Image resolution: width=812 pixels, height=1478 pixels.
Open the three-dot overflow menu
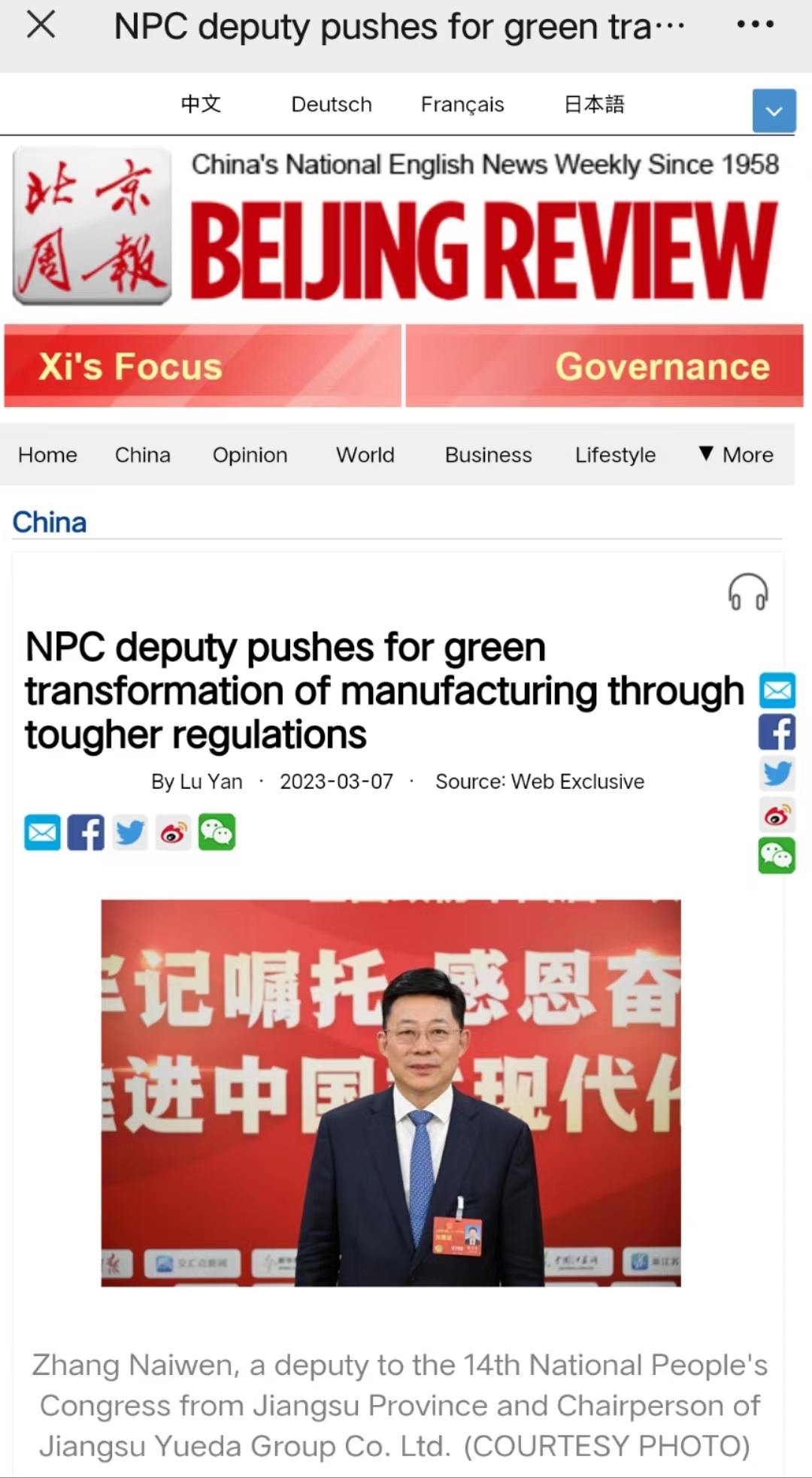755,25
